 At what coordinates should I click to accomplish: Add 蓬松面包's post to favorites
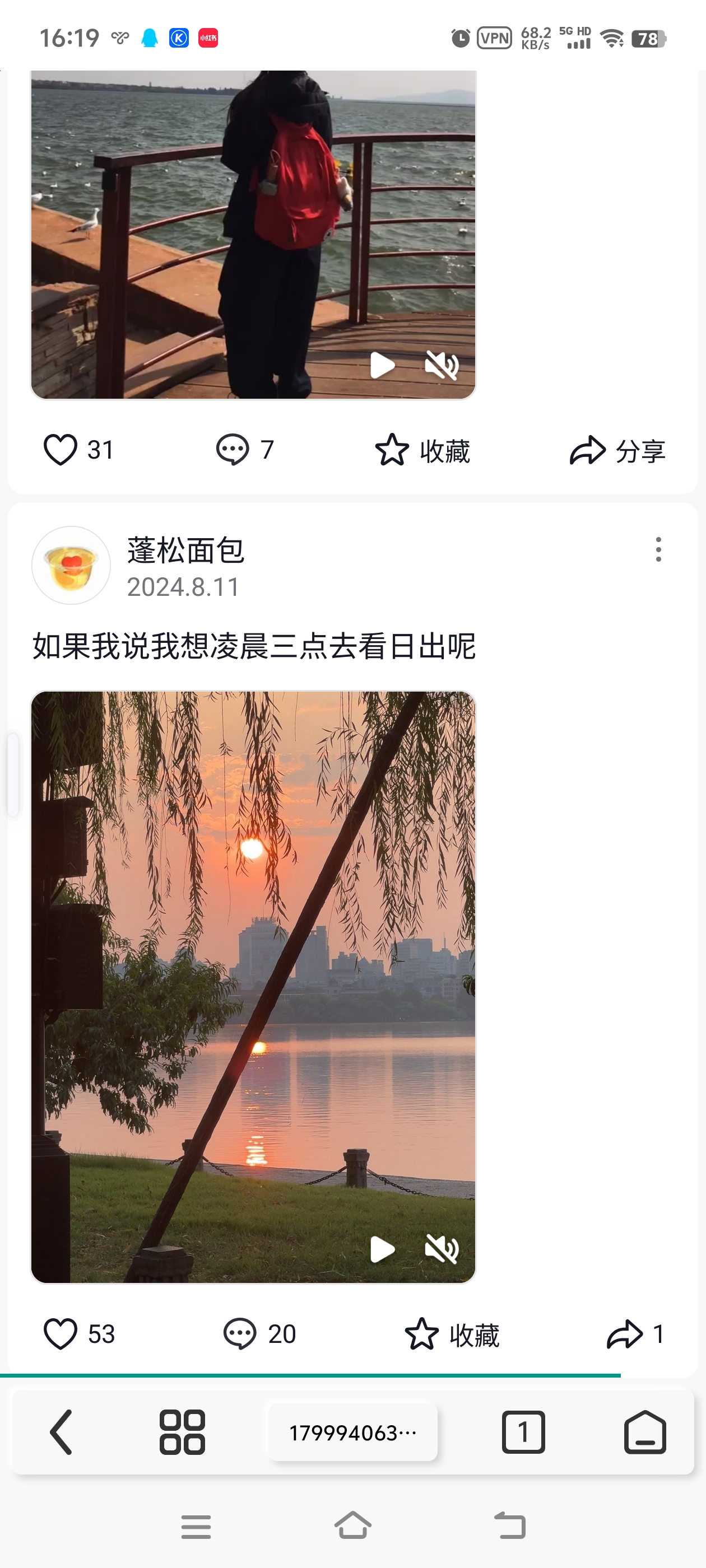(x=452, y=1335)
